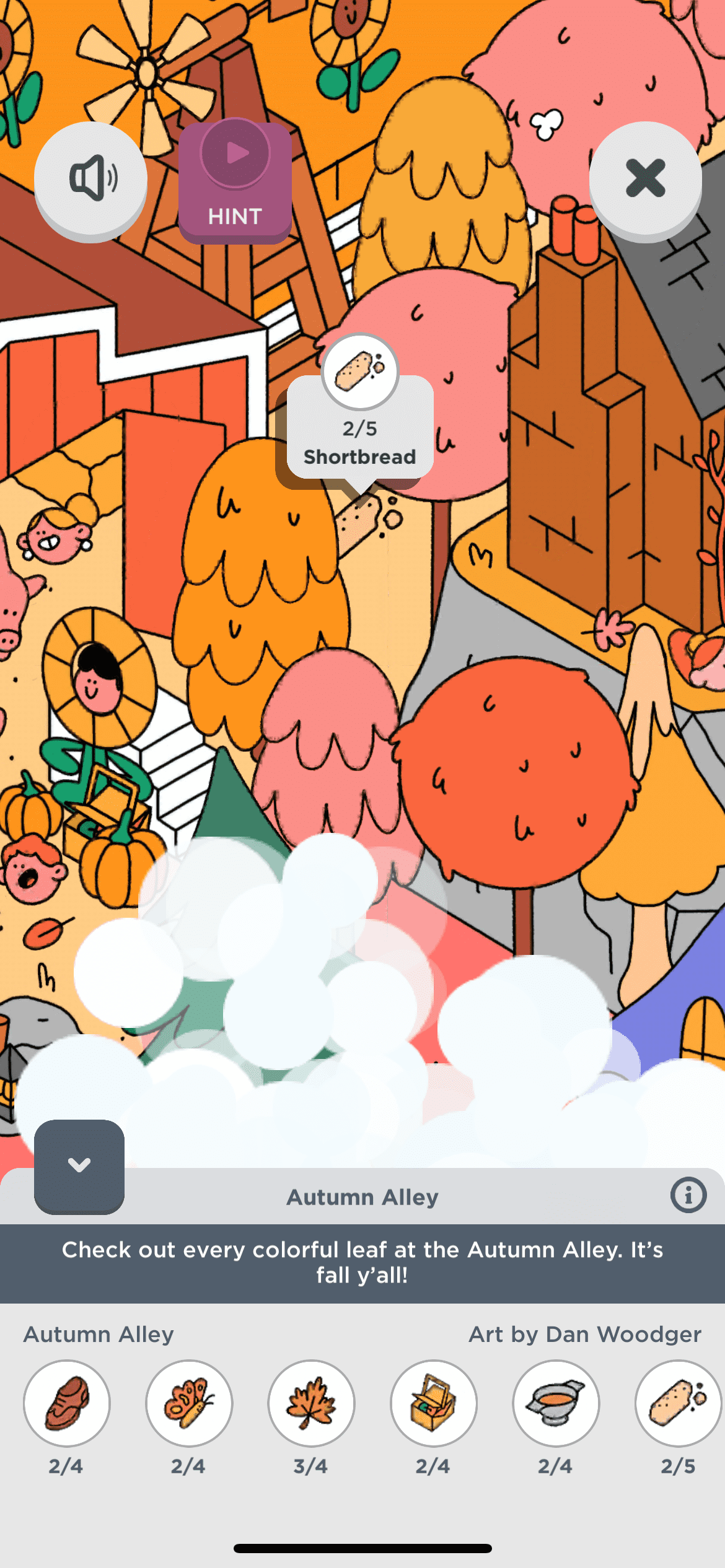Mute the game sound

[x=90, y=178]
